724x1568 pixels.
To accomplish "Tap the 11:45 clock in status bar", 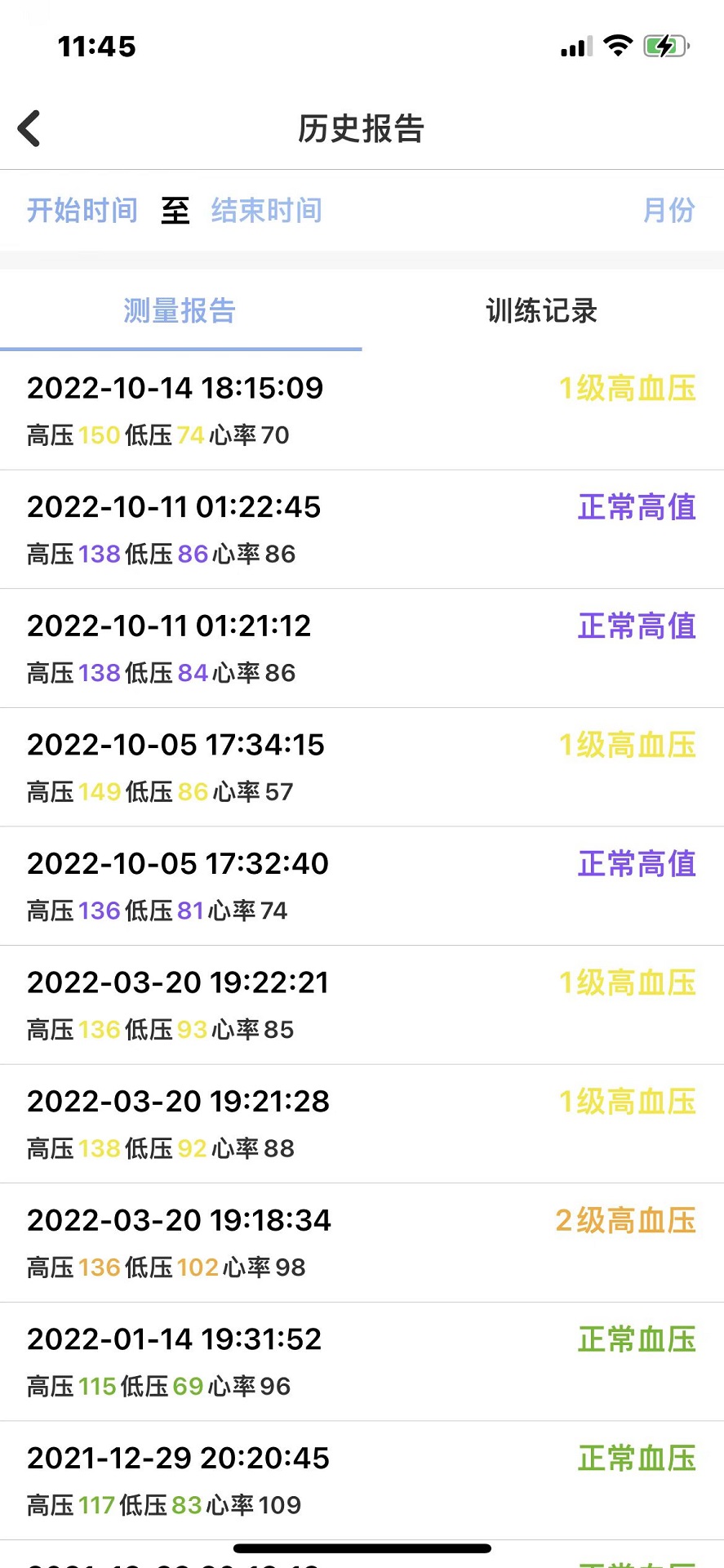I will tap(97, 47).
